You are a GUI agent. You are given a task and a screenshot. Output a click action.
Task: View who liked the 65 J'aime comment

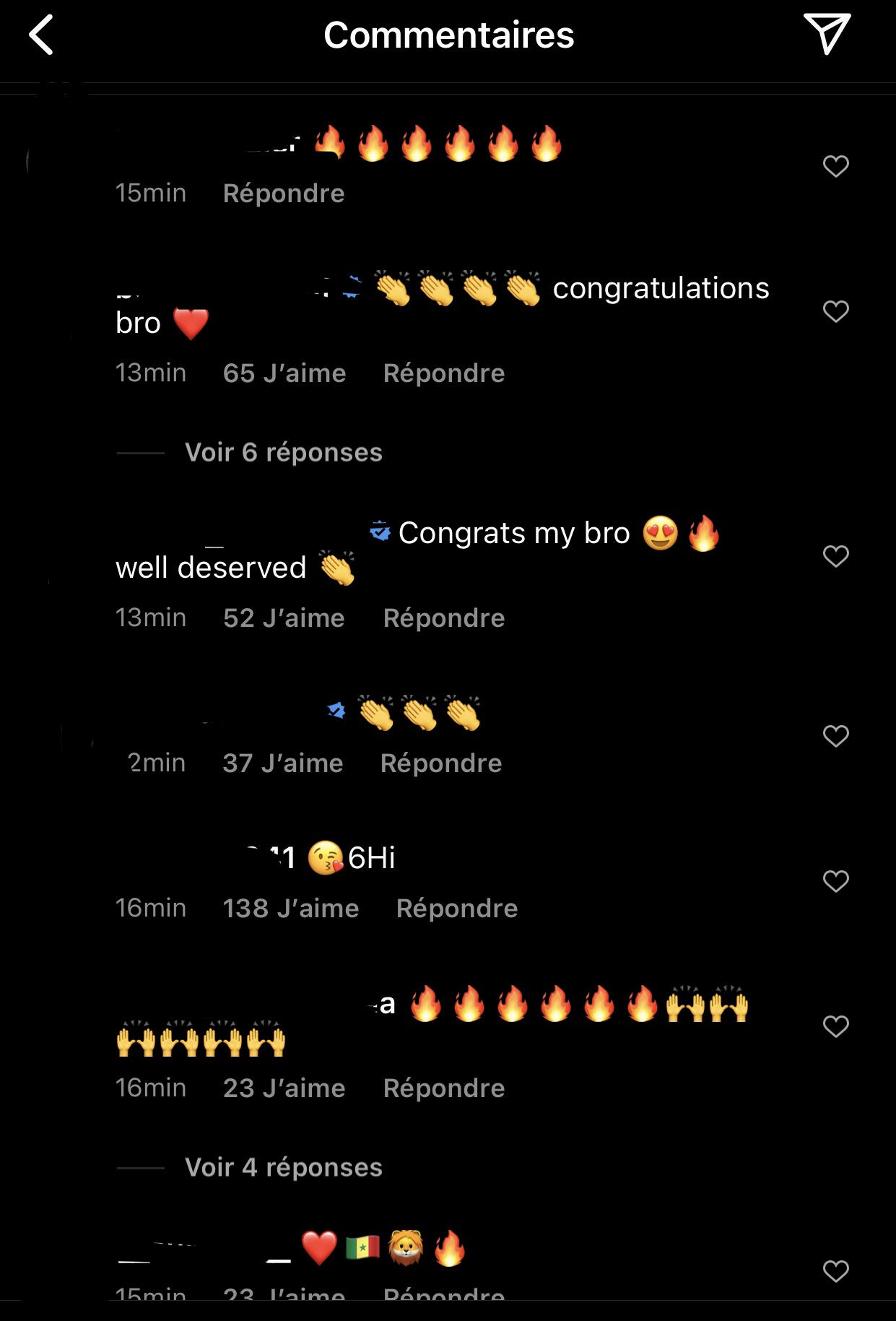click(x=284, y=373)
